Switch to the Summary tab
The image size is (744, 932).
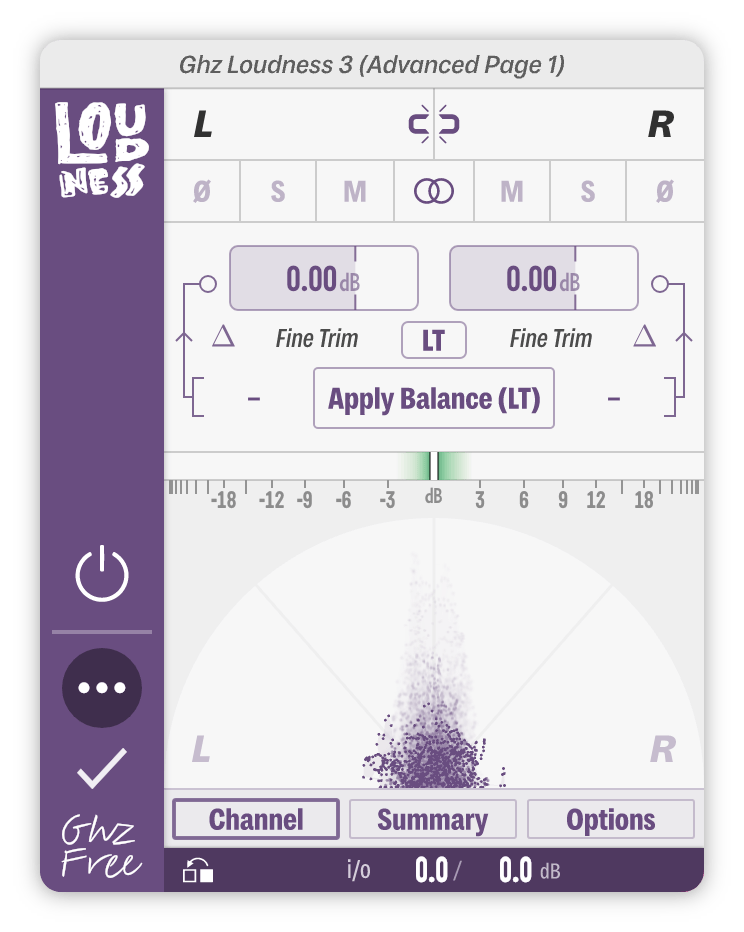tap(433, 819)
